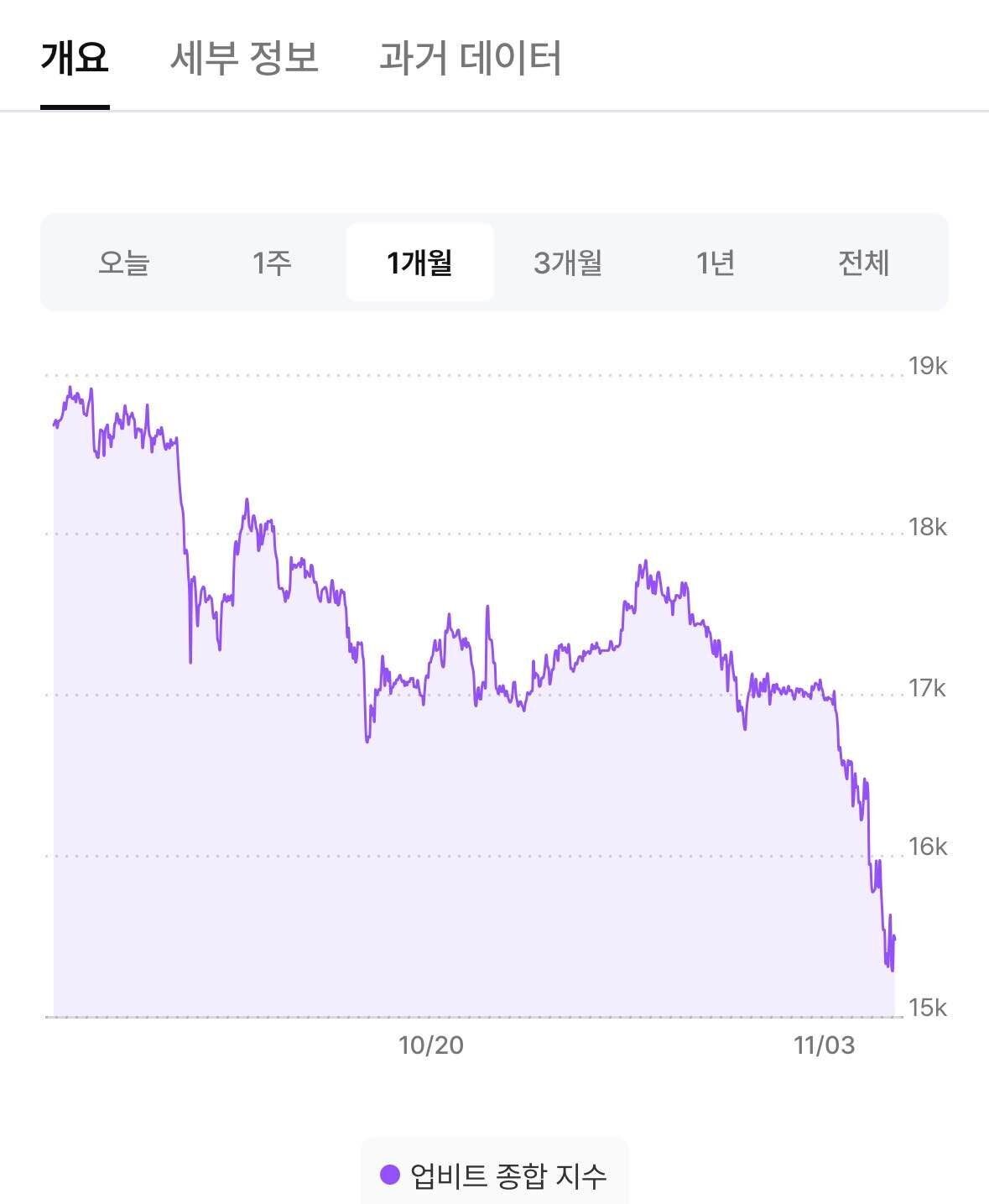Screen dimensions: 989x1204
Task: Select the 오늘 time range
Action: 124,263
